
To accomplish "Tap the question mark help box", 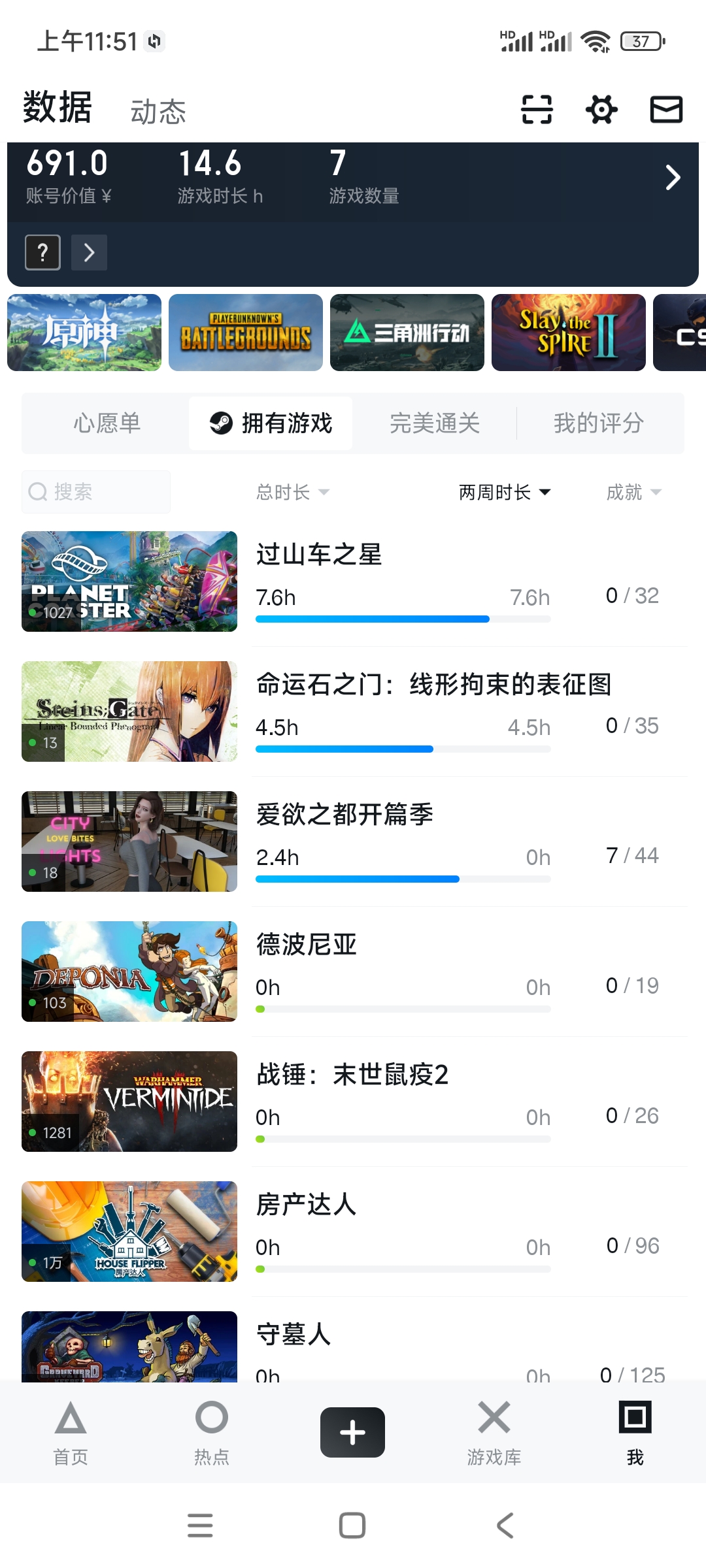I will tap(43, 252).
